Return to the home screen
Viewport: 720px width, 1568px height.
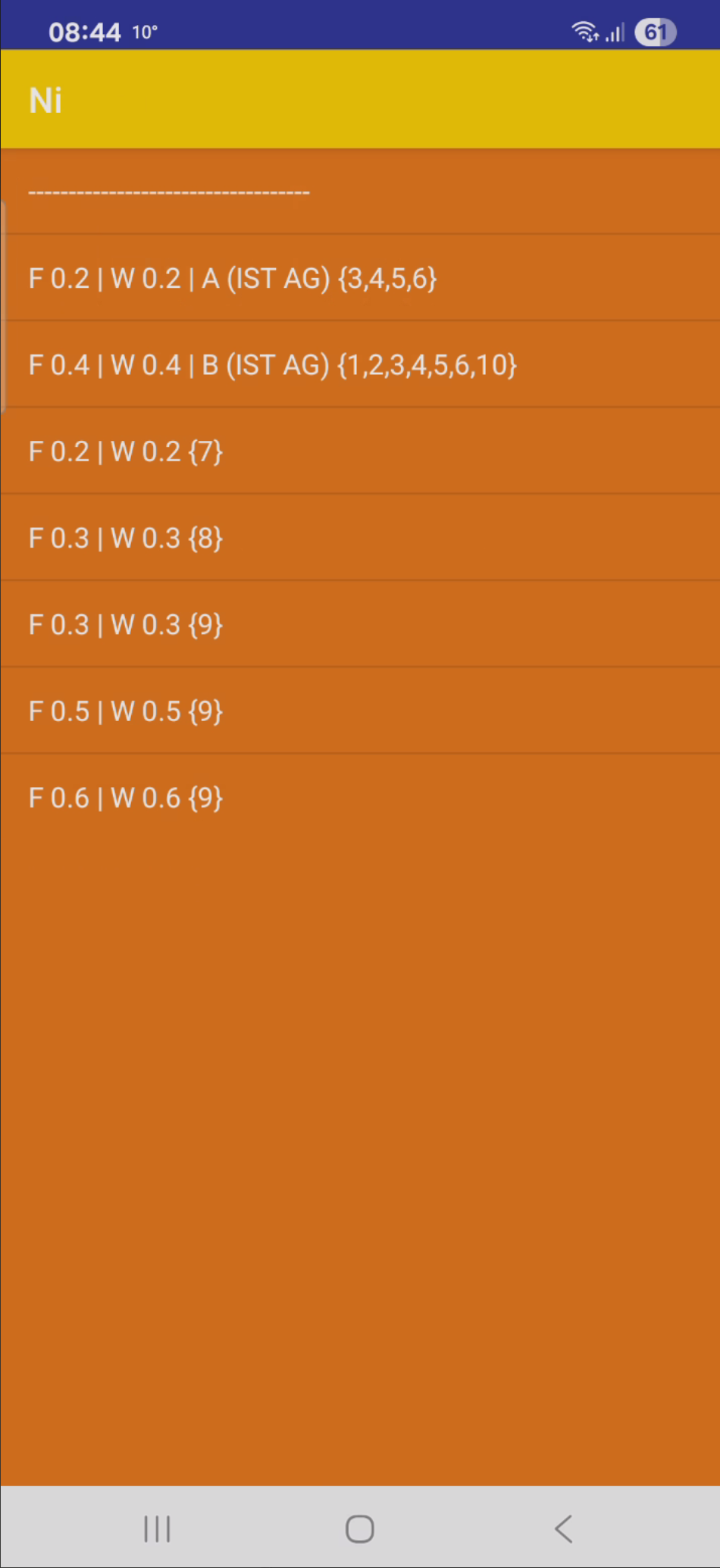point(360,1529)
